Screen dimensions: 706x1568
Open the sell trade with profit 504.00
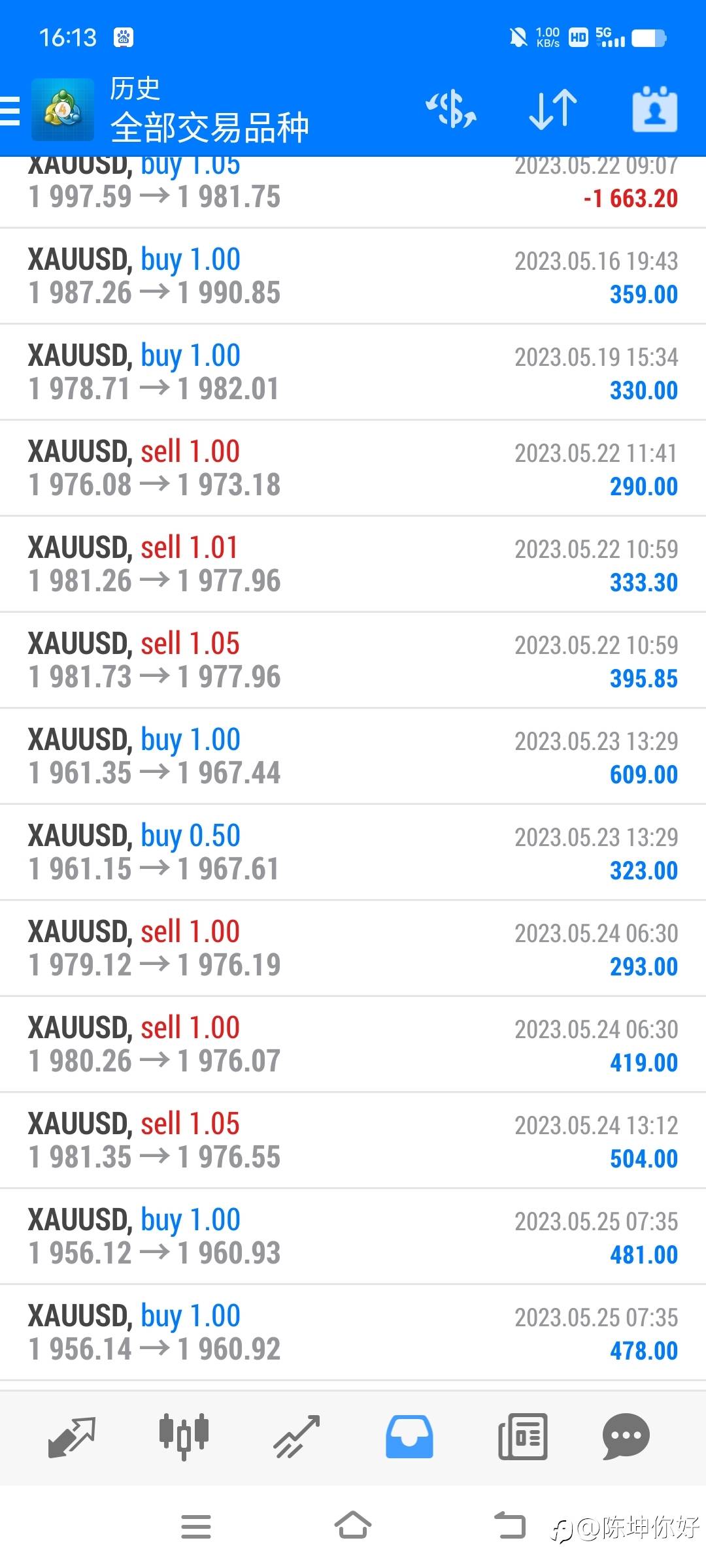[x=353, y=1141]
